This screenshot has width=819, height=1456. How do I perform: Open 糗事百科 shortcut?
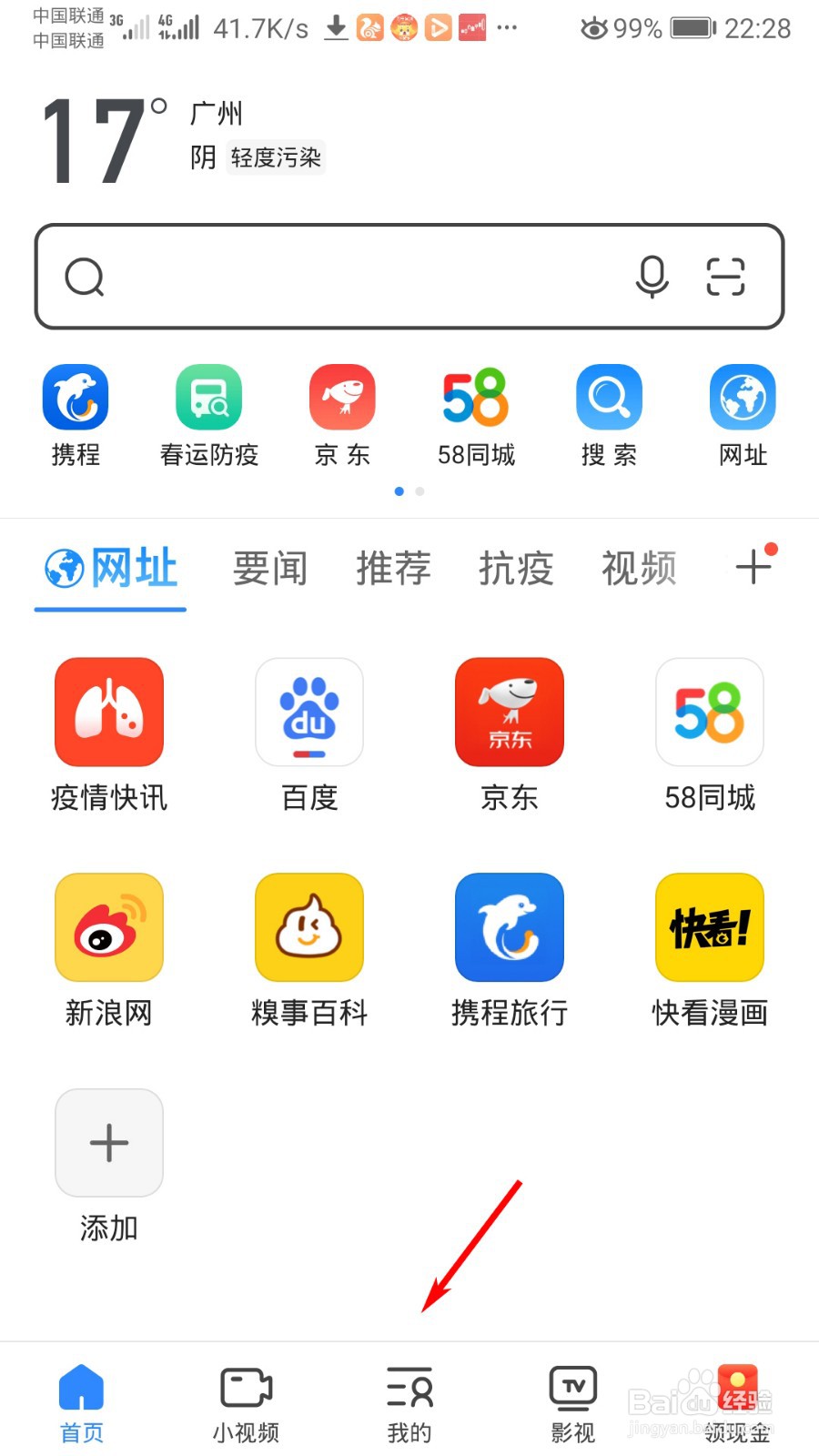(x=308, y=927)
